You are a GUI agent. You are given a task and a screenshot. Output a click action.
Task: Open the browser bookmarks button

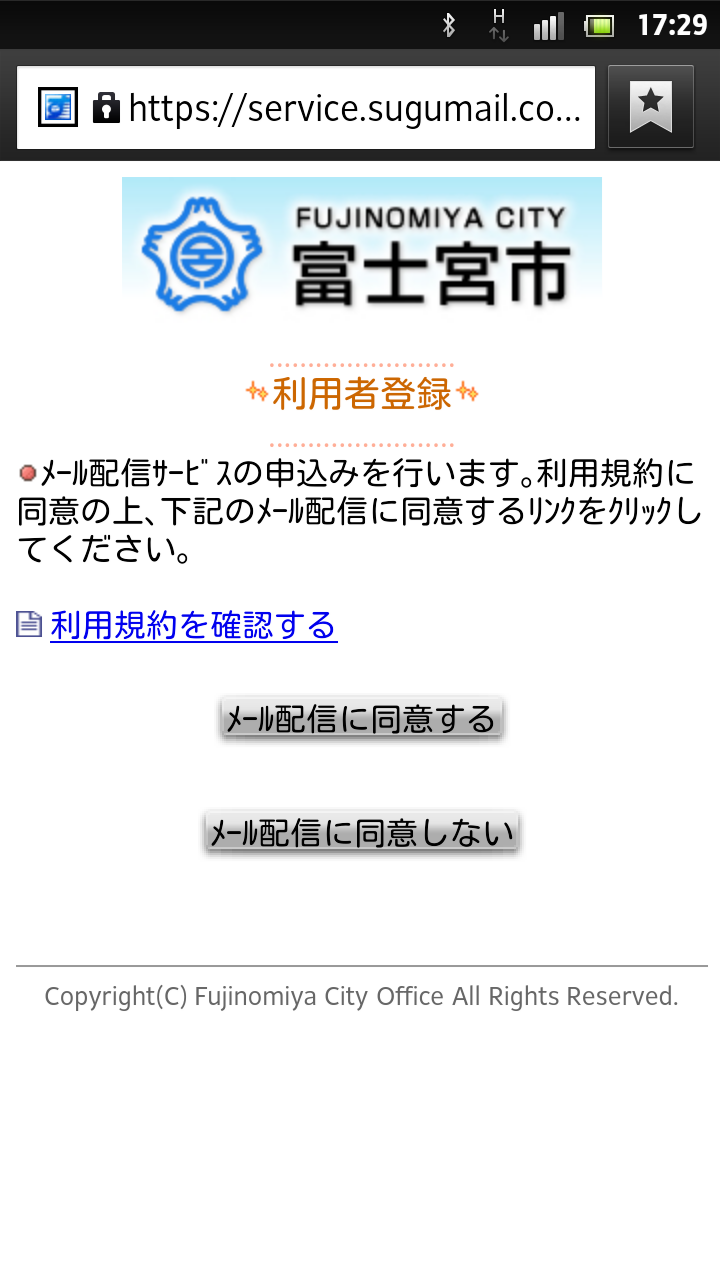coord(651,107)
